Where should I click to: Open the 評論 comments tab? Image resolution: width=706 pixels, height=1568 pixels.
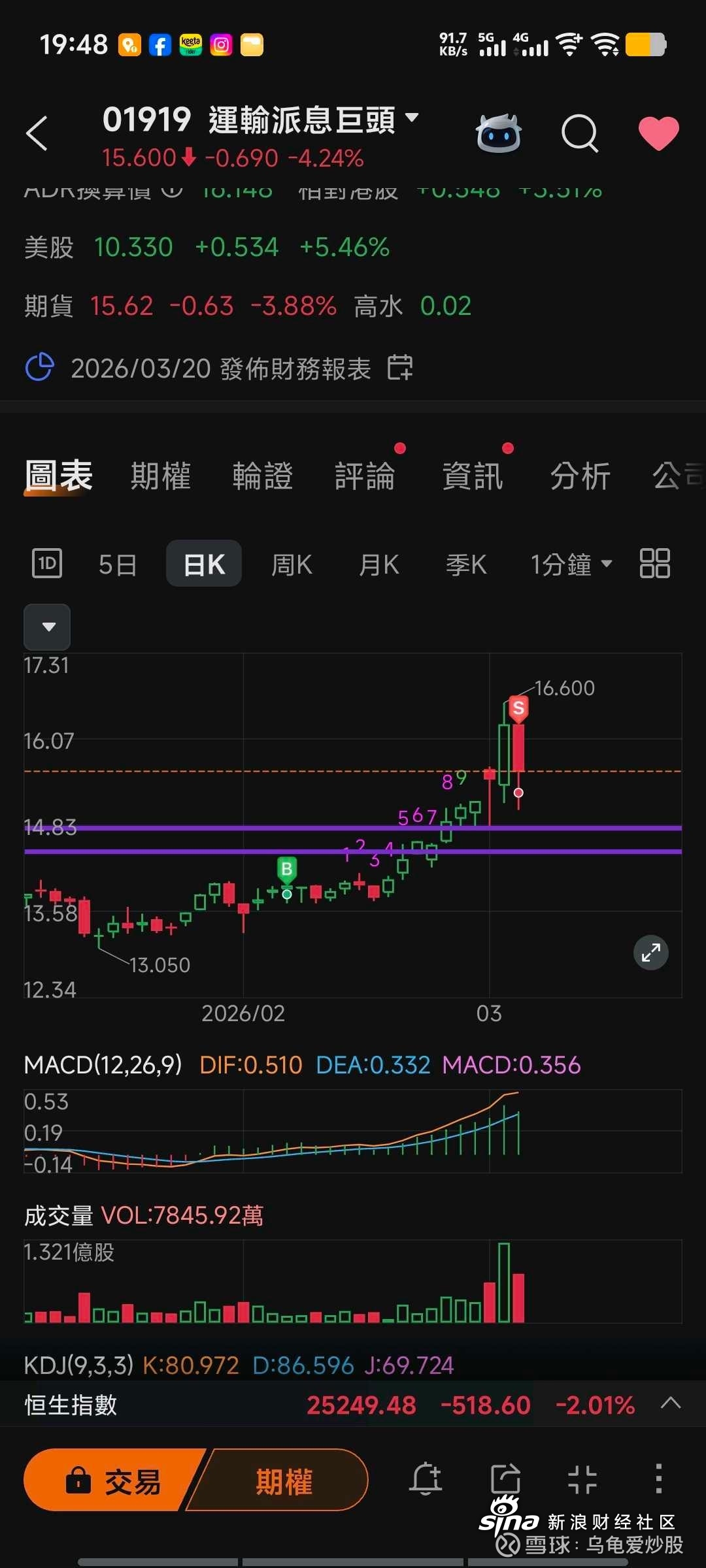pos(366,475)
